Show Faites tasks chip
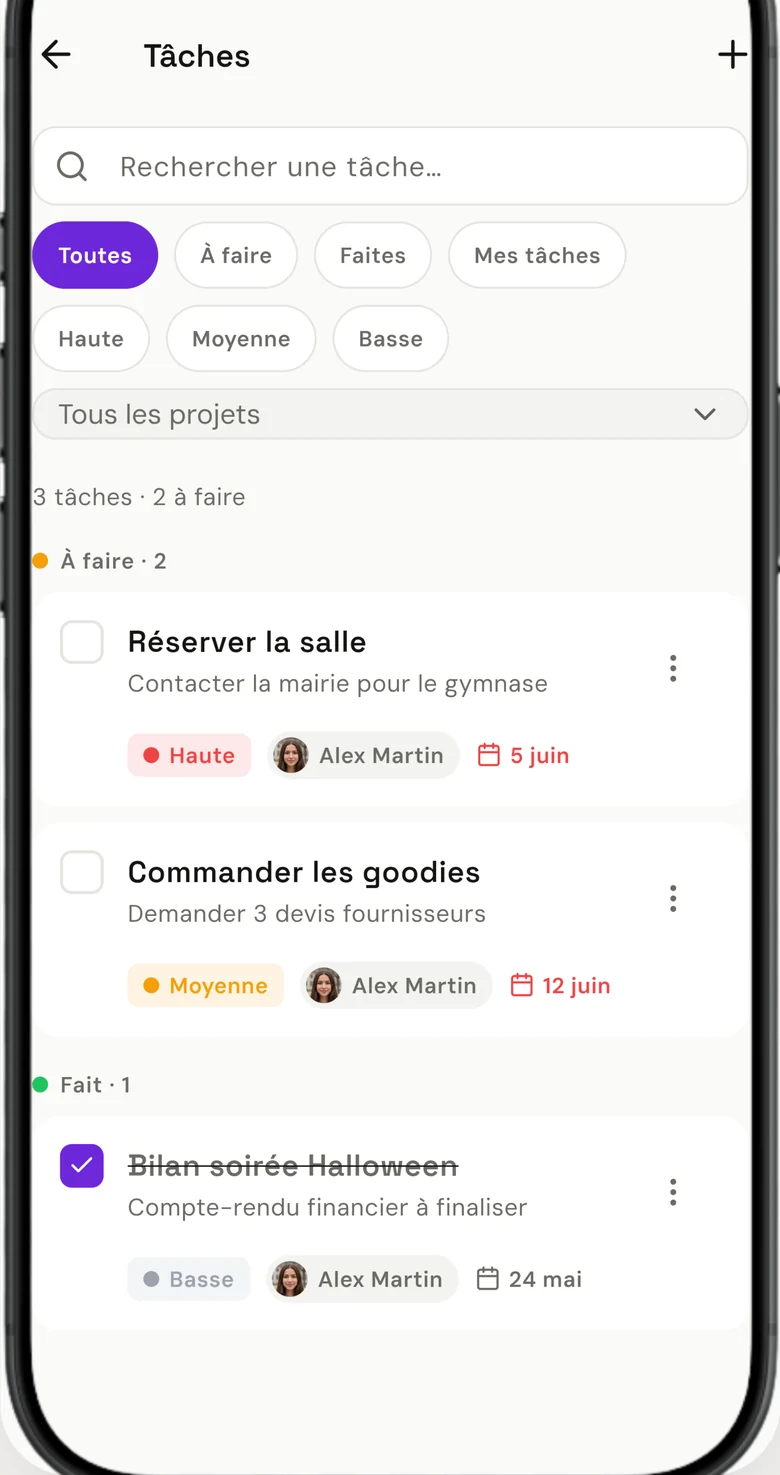 coord(373,255)
